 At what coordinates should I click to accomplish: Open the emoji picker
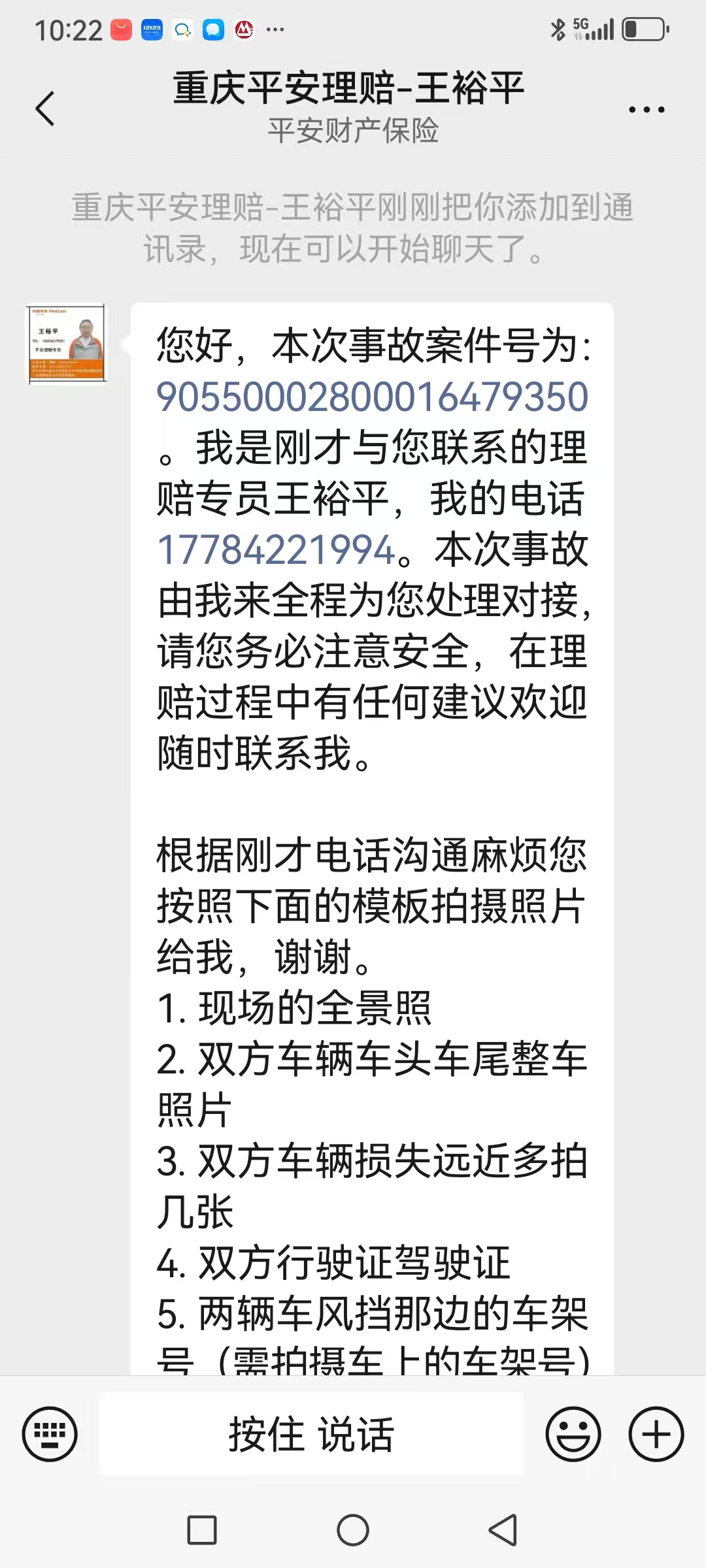coord(573,1434)
